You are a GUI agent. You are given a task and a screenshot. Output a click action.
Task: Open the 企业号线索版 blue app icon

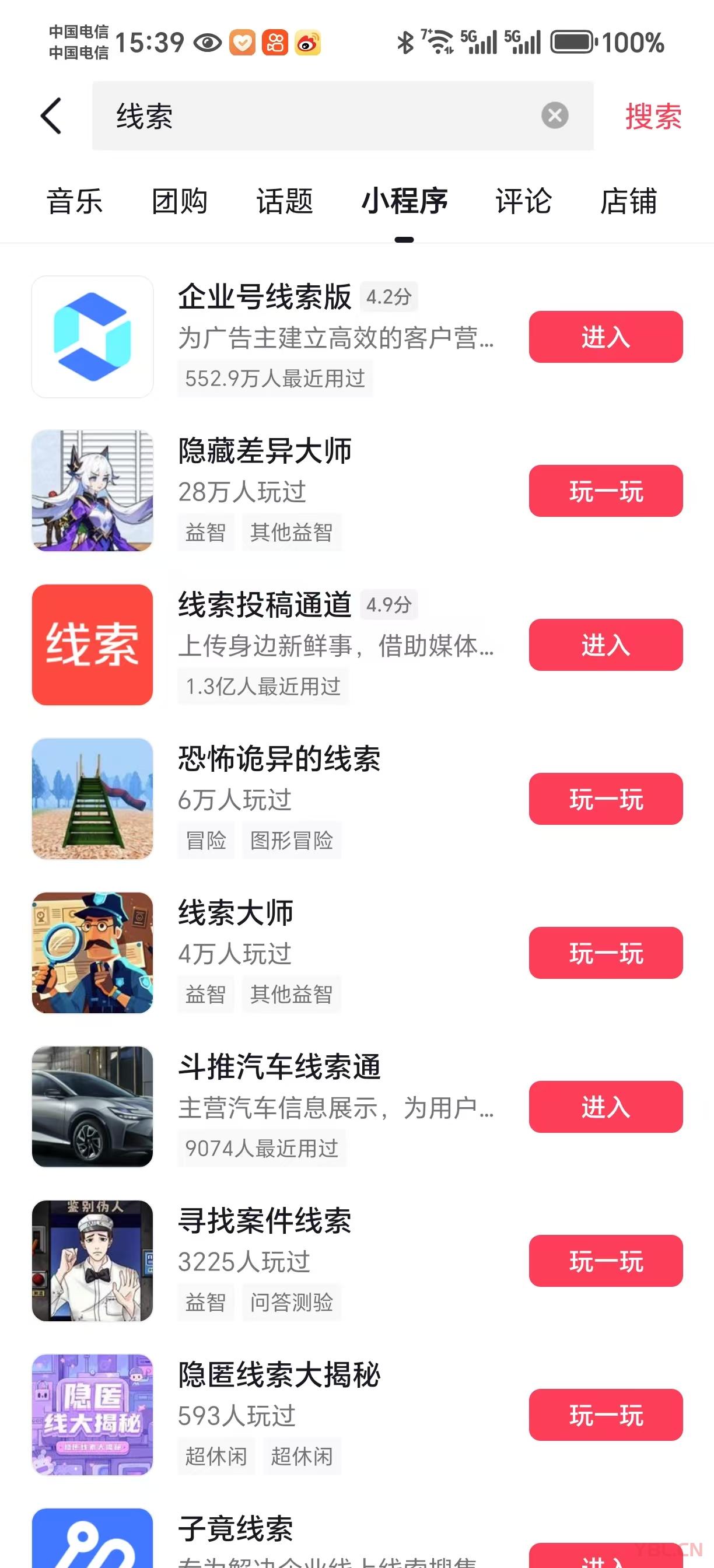[x=92, y=335]
